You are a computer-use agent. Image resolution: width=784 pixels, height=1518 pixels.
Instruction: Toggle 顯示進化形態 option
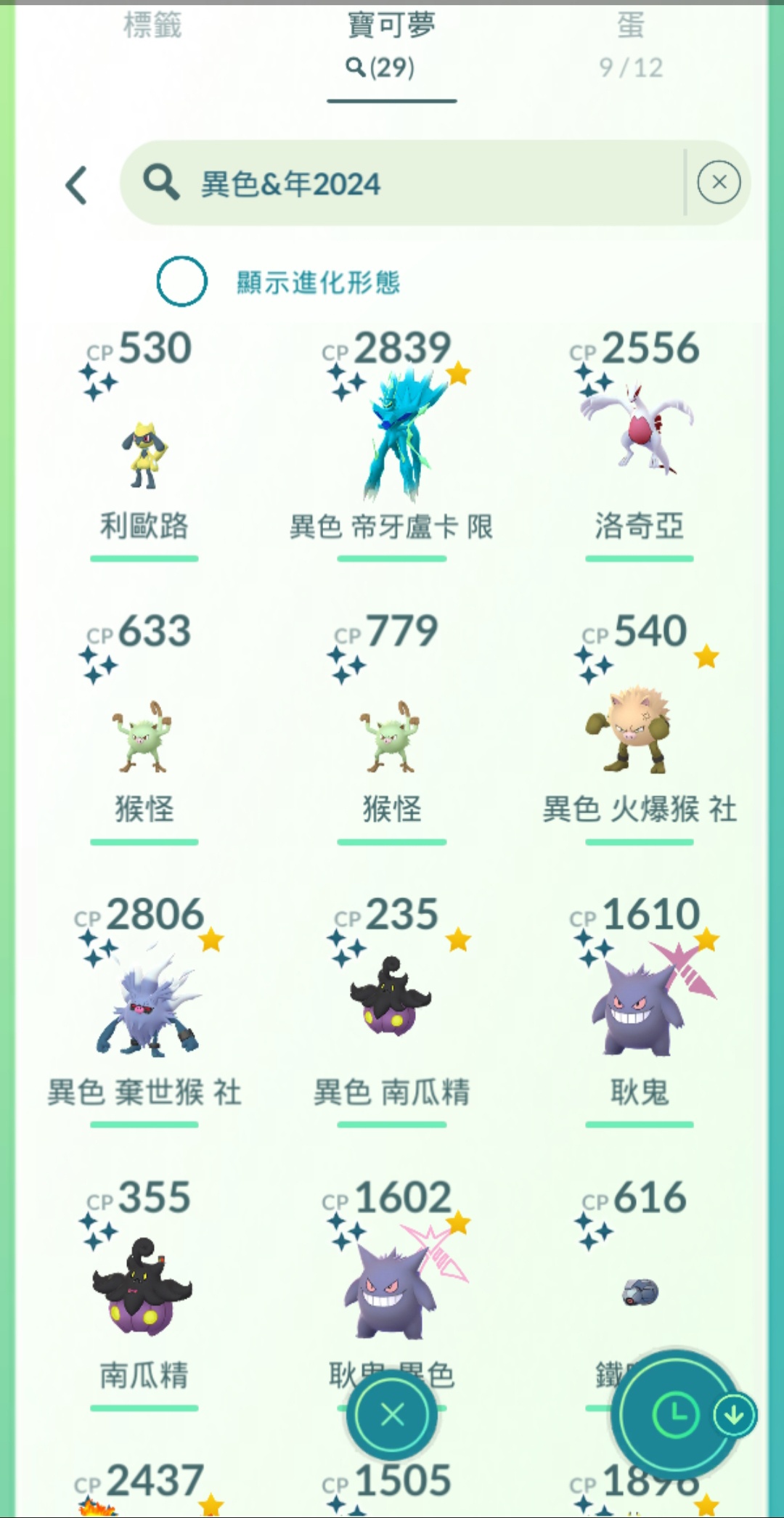[182, 282]
